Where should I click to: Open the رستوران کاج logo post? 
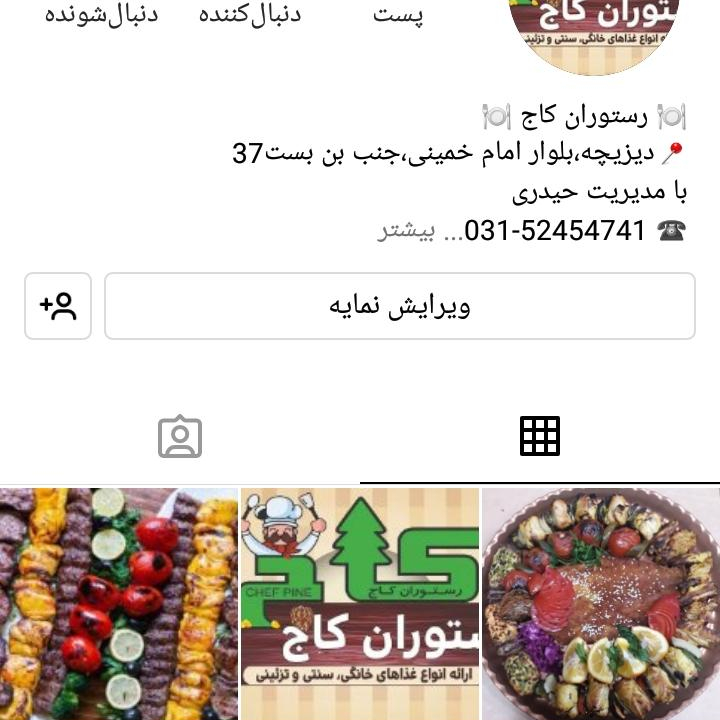click(x=359, y=603)
